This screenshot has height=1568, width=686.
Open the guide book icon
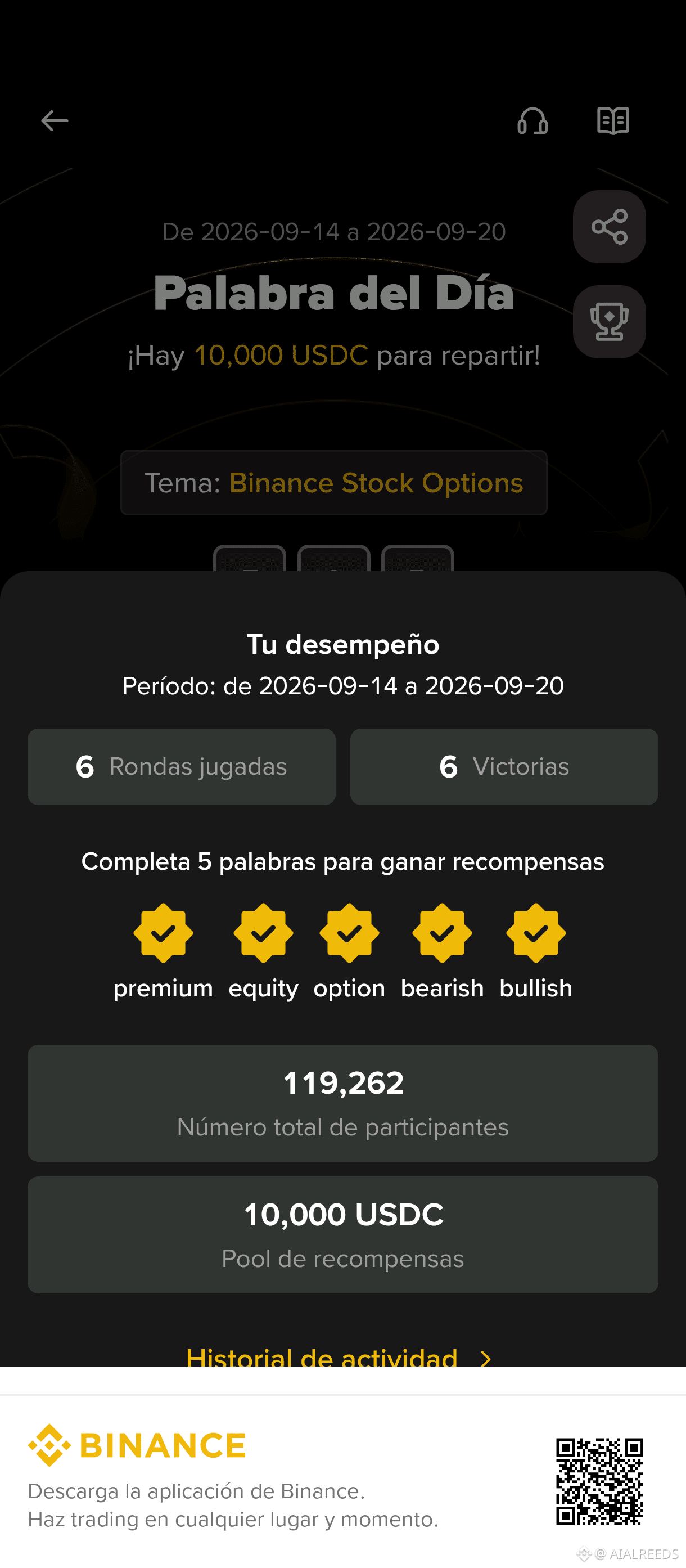[x=613, y=120]
